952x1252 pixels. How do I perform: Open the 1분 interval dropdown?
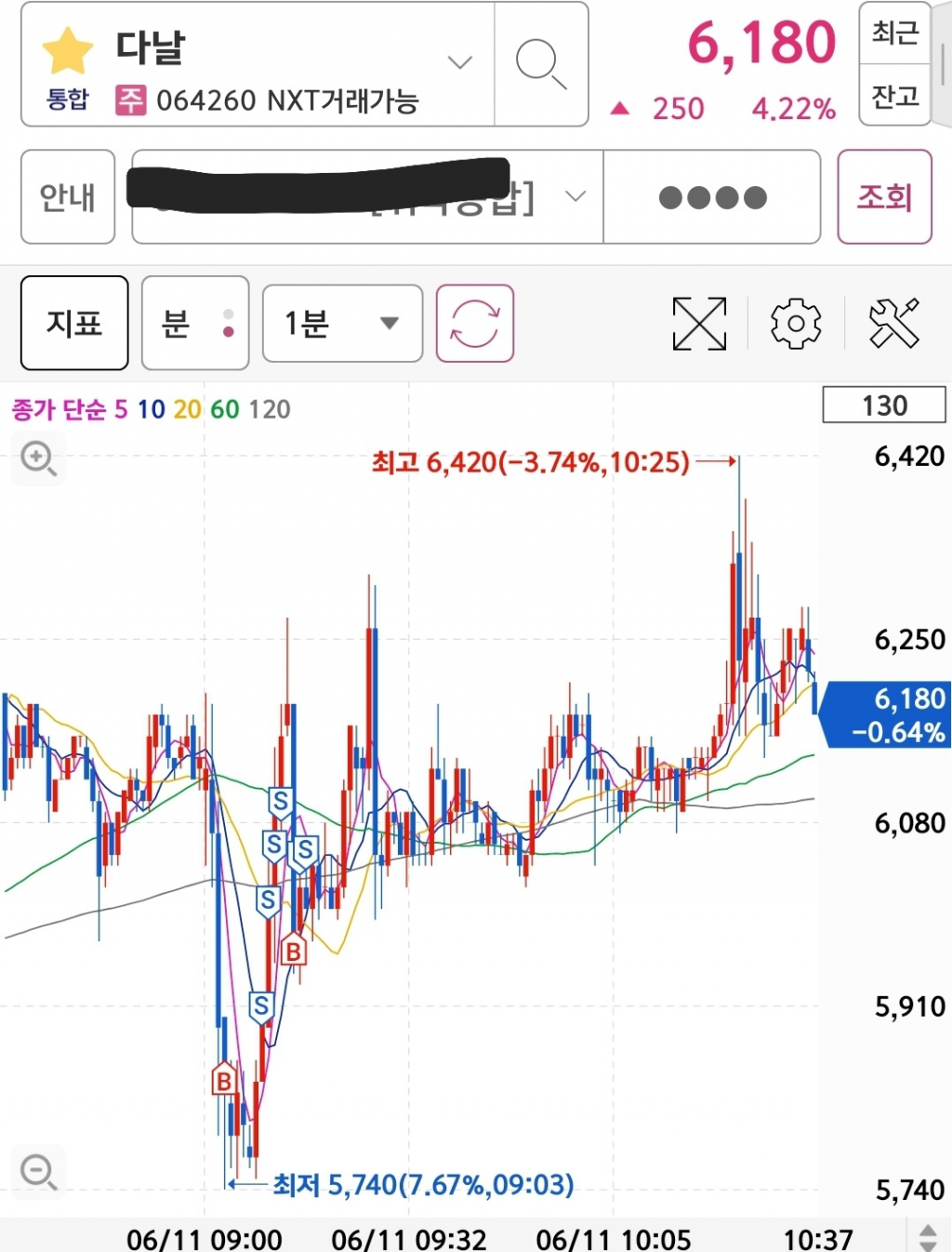pos(342,324)
